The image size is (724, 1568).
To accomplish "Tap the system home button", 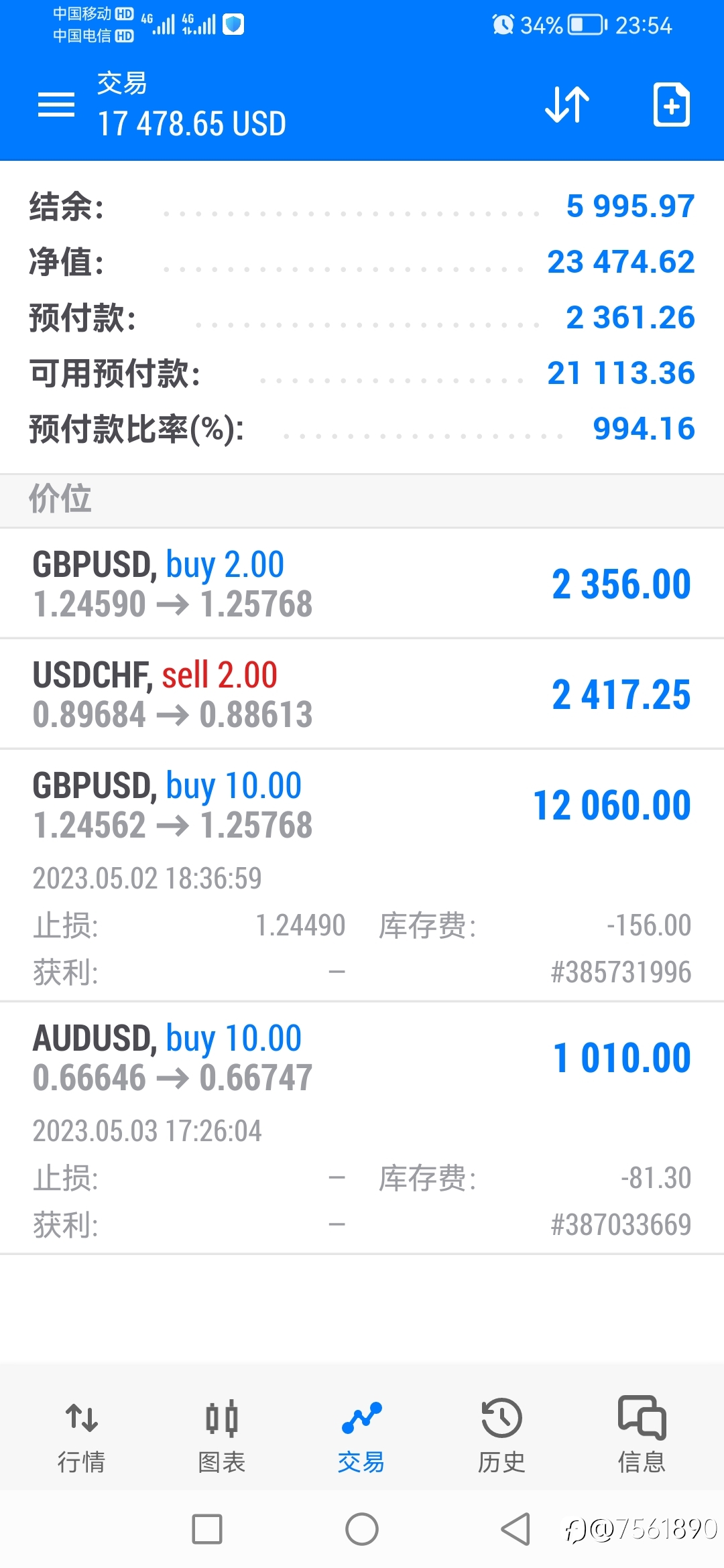I will [x=362, y=1529].
